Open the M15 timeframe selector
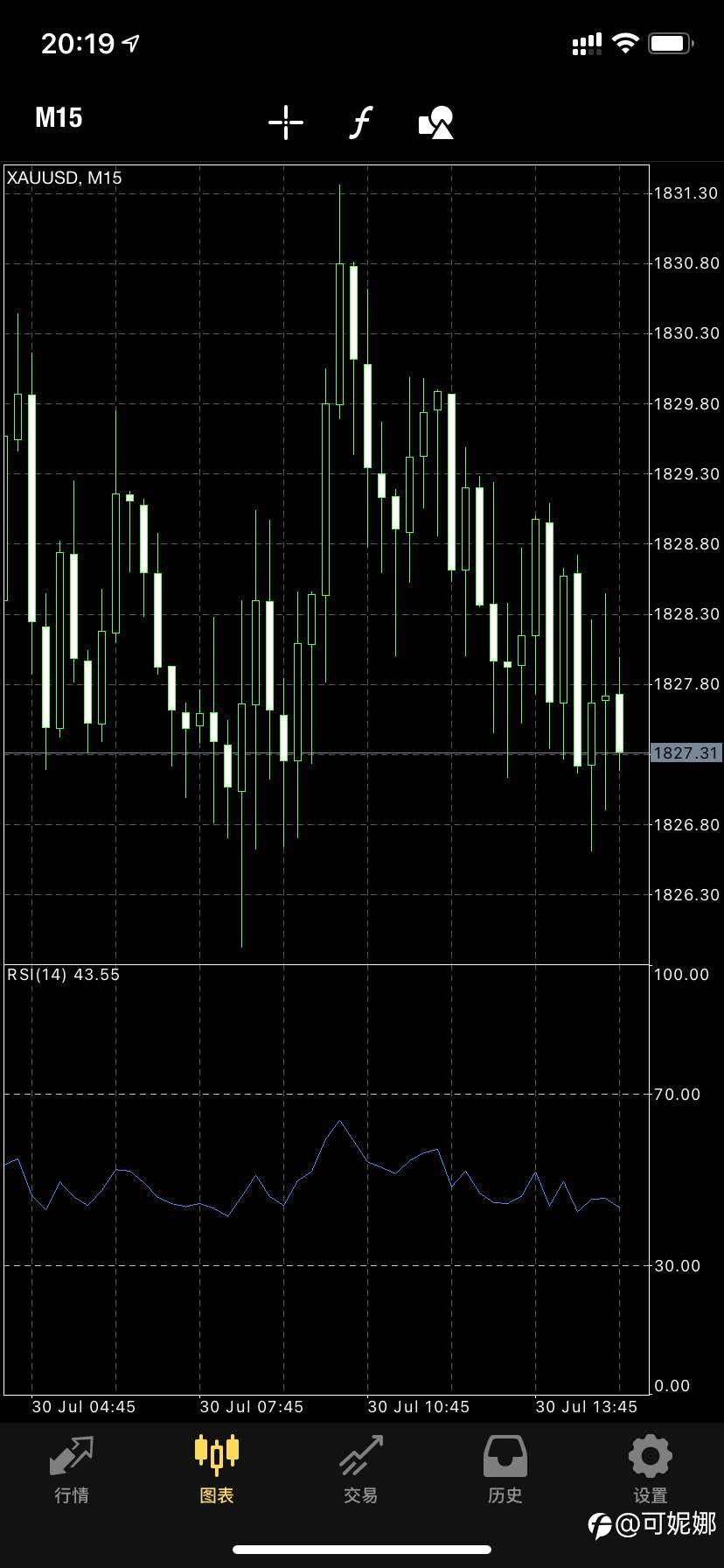 (59, 118)
